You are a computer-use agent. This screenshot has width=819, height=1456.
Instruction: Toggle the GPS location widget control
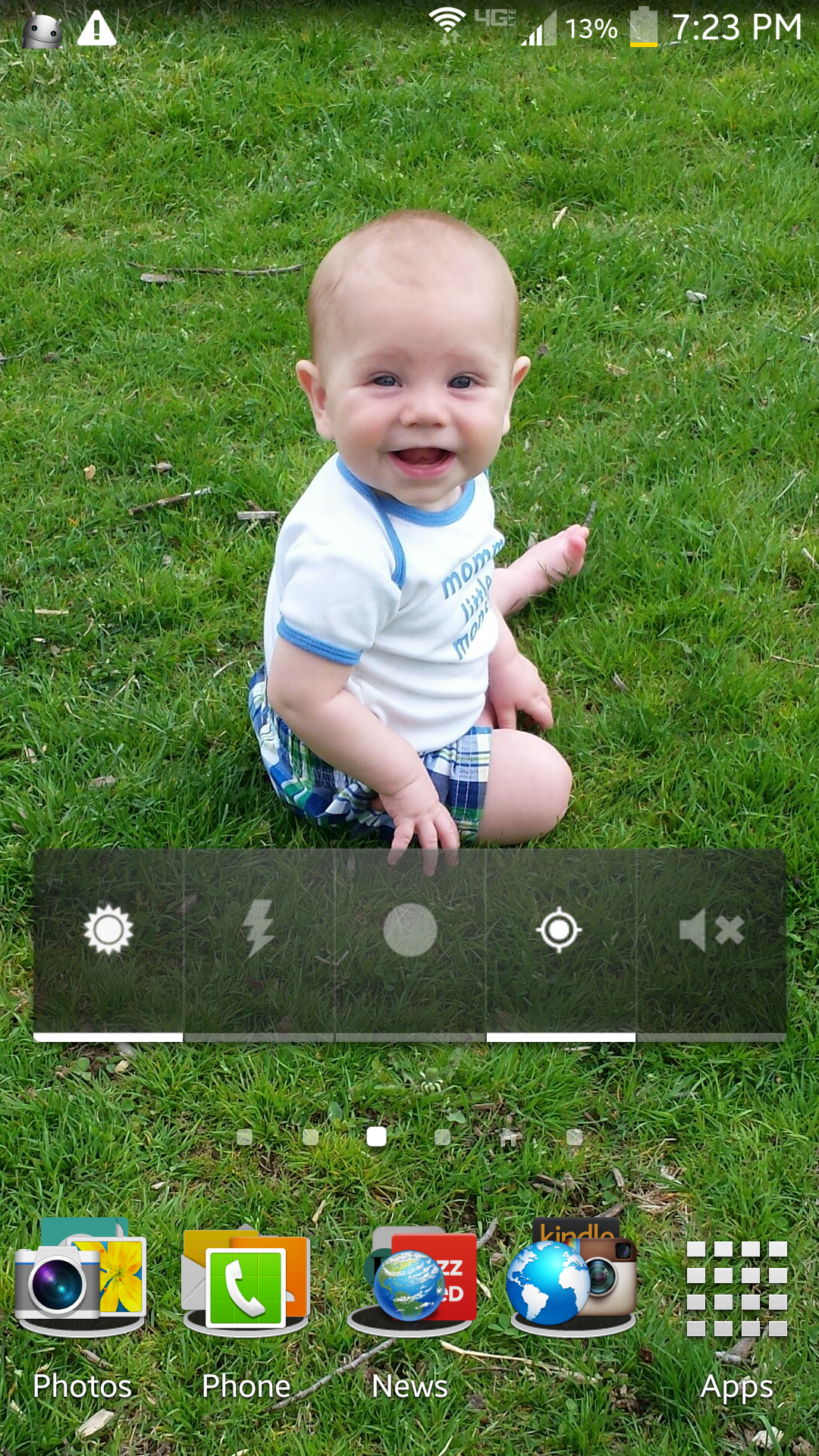pyautogui.click(x=560, y=930)
